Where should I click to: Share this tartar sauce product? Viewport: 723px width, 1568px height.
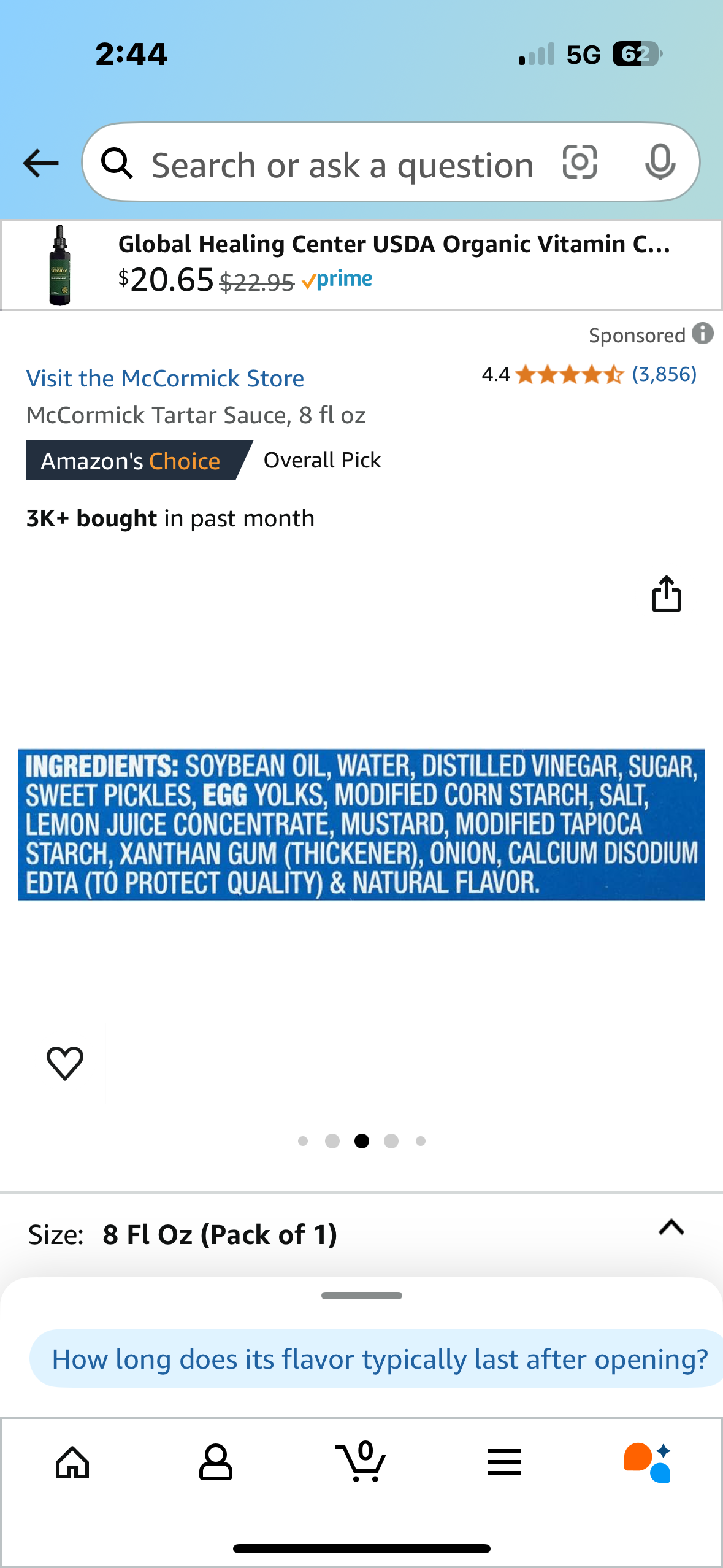point(667,594)
